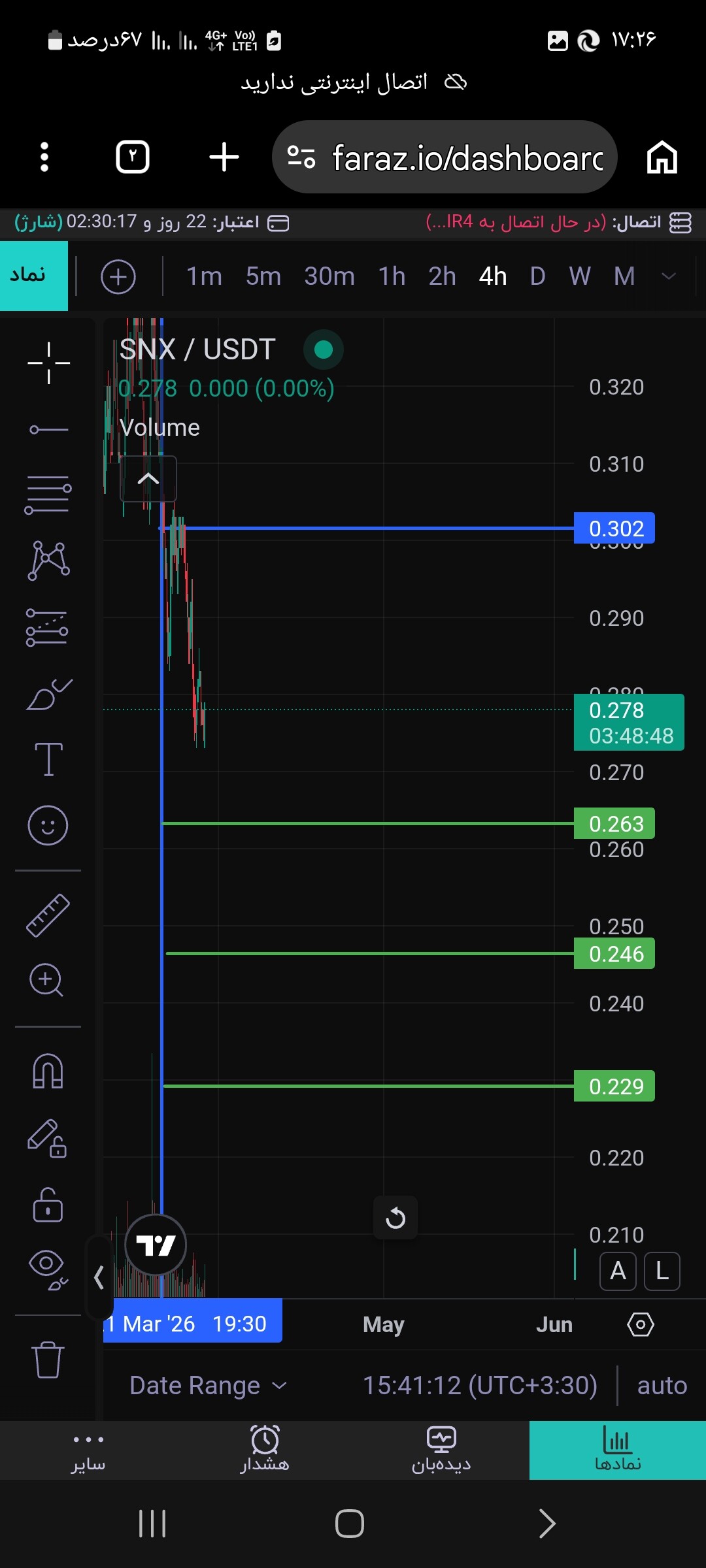Viewport: 706px width, 1568px height.
Task: Select the text drawing tool
Action: (49, 759)
